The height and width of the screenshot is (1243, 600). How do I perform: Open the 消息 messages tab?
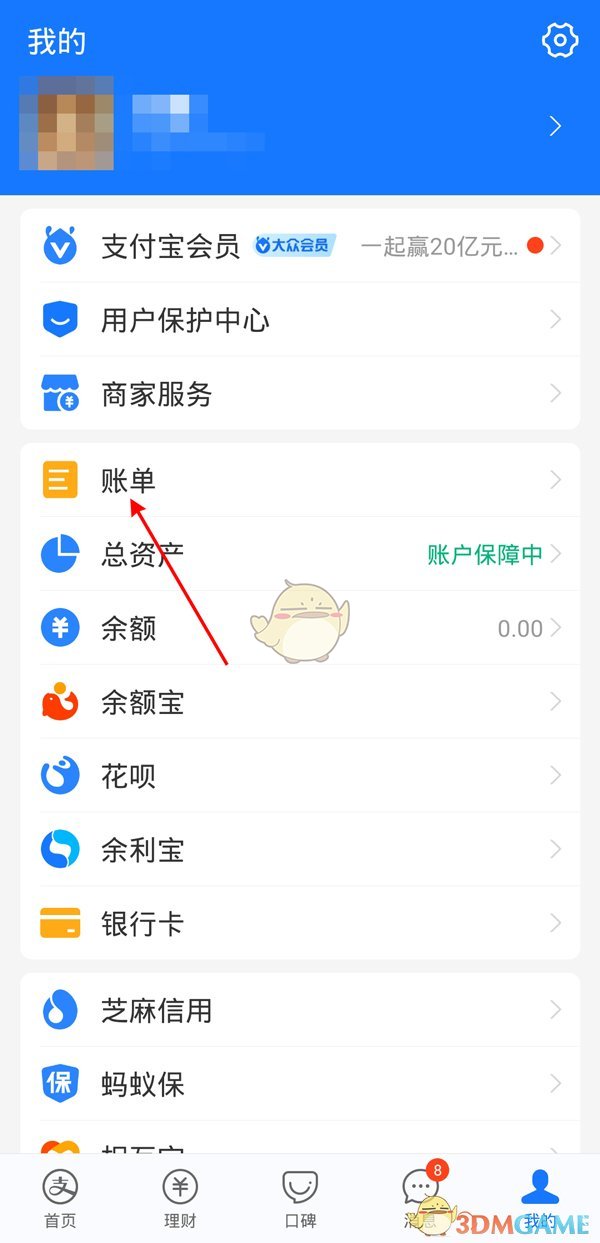click(420, 1198)
